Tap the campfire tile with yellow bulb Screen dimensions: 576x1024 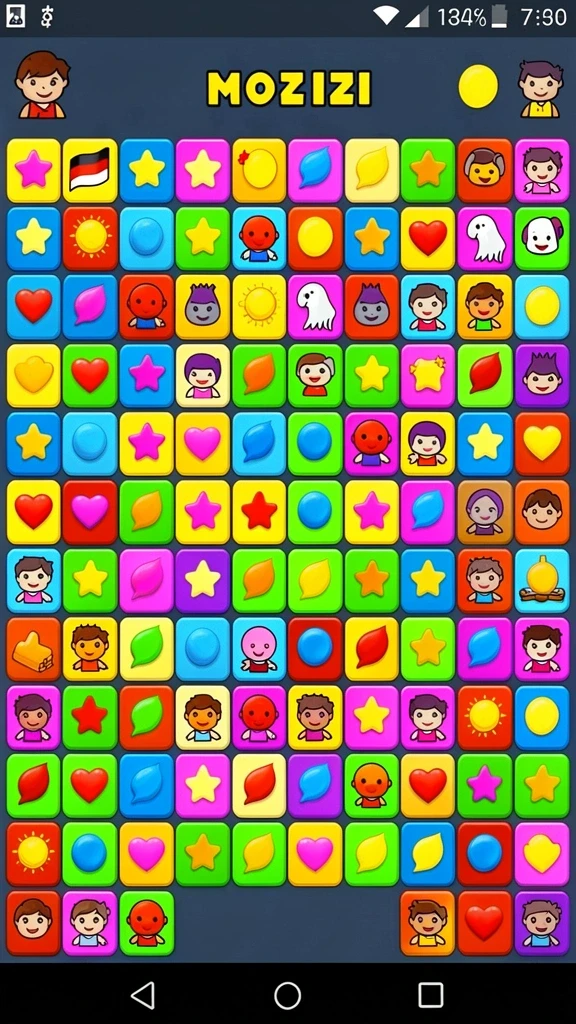point(542,581)
